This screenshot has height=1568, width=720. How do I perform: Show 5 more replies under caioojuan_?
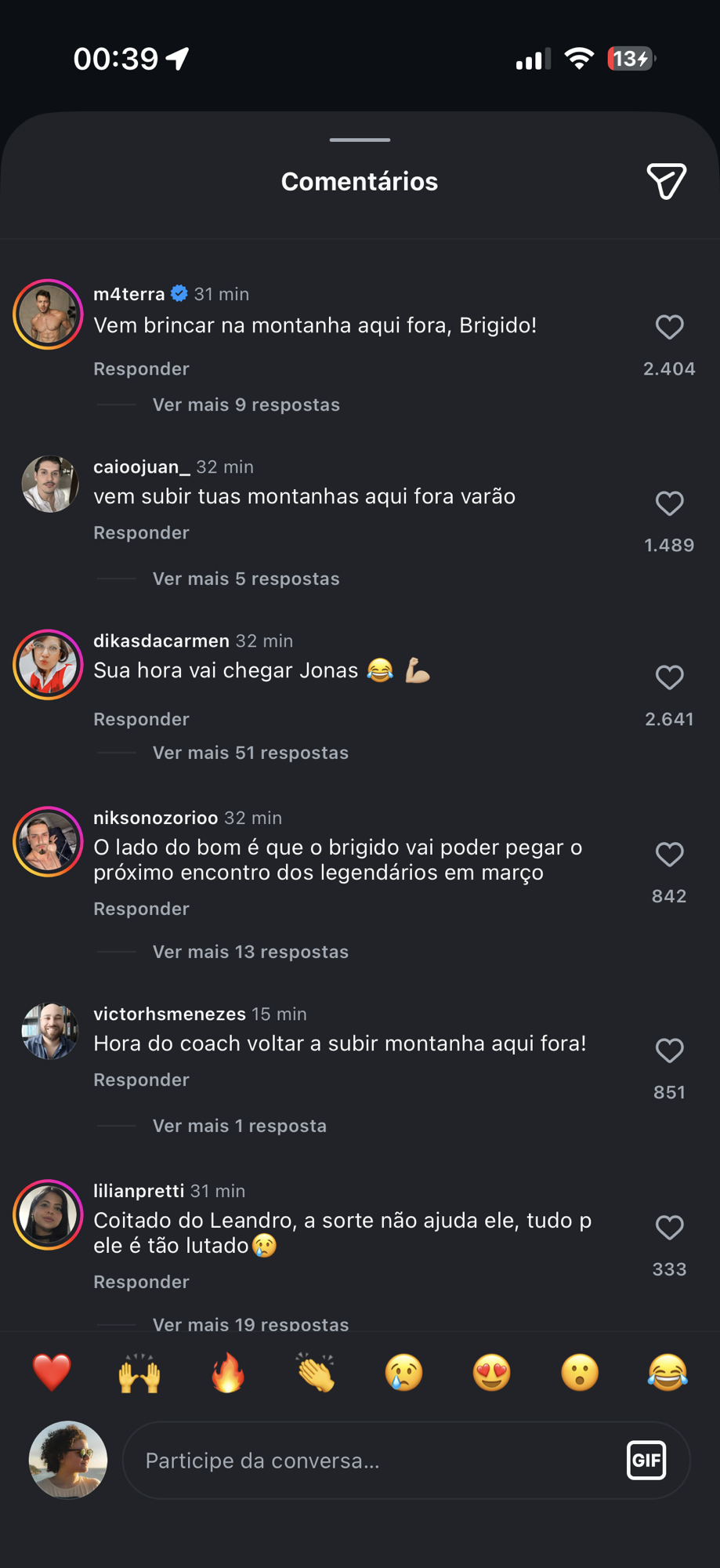(246, 579)
